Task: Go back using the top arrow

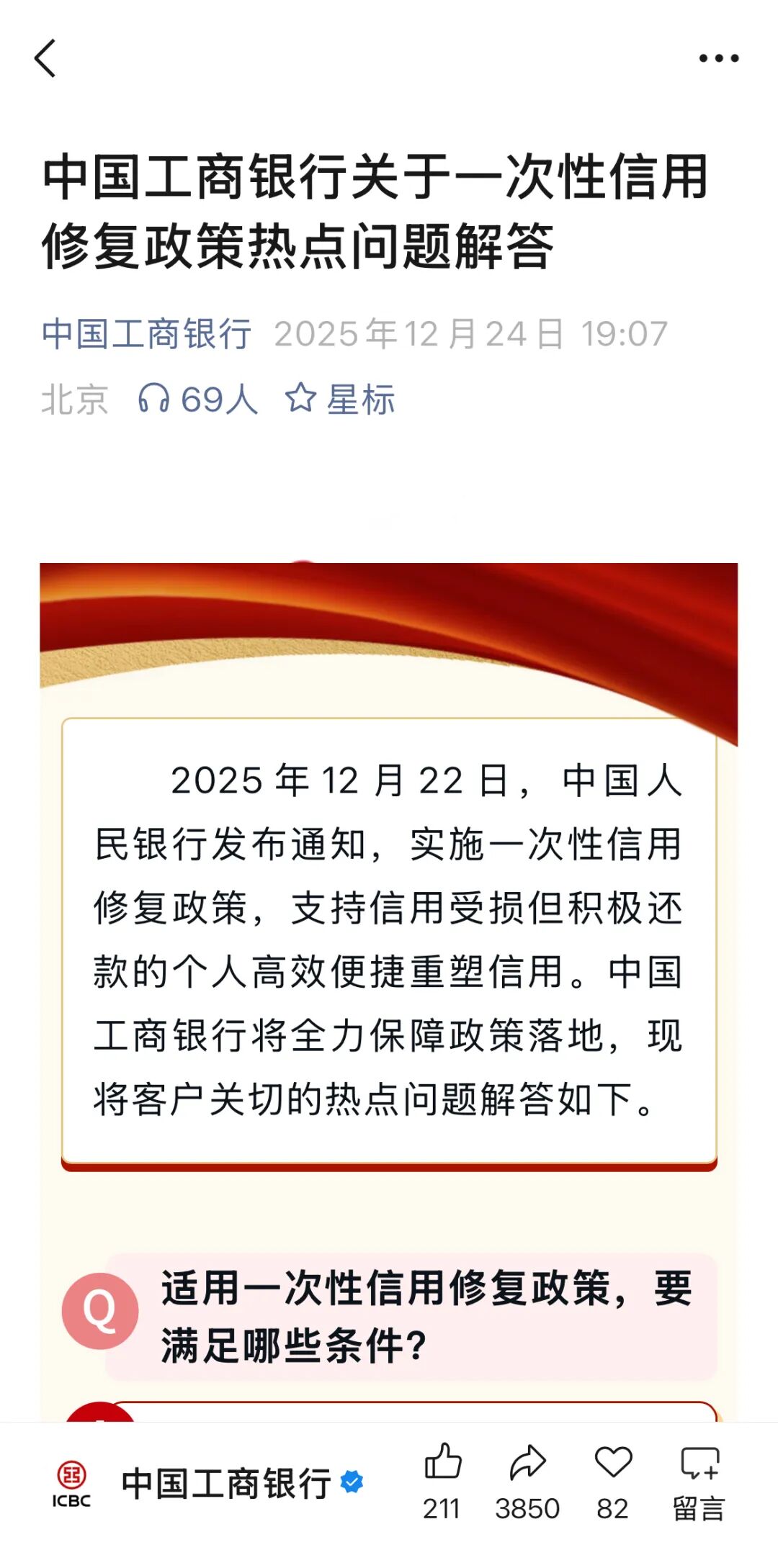Action: [45, 58]
